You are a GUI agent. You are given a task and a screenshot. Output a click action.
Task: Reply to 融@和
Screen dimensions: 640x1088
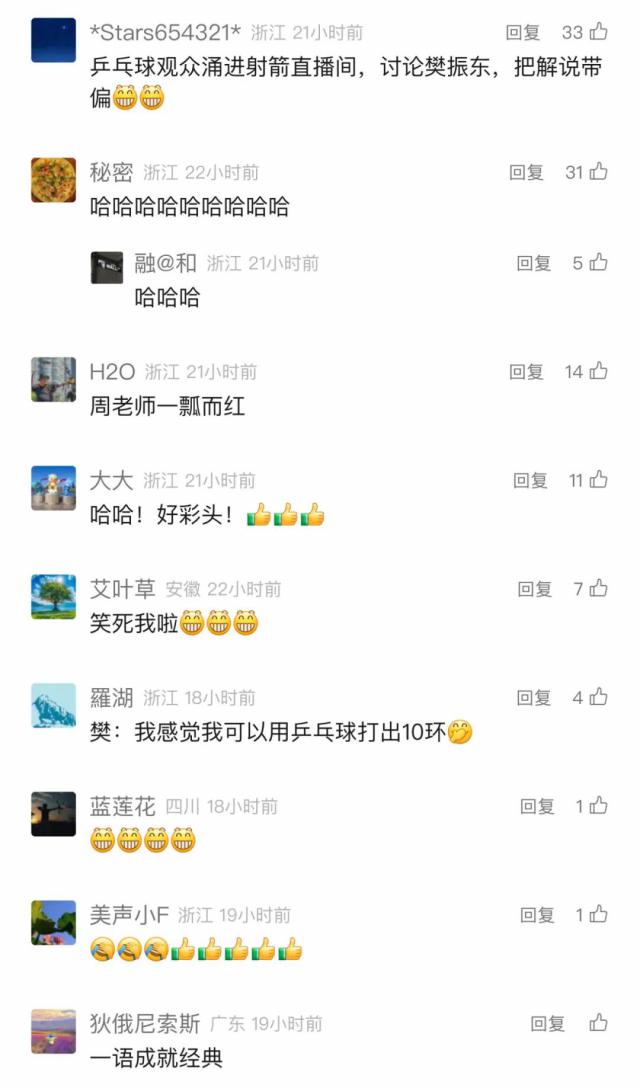coord(533,263)
